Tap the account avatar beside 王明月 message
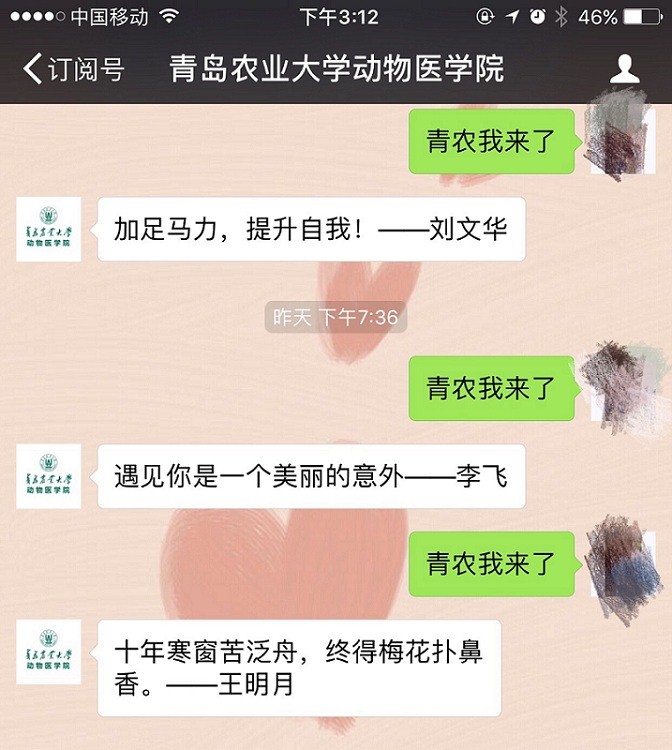672x750 pixels. (x=48, y=652)
